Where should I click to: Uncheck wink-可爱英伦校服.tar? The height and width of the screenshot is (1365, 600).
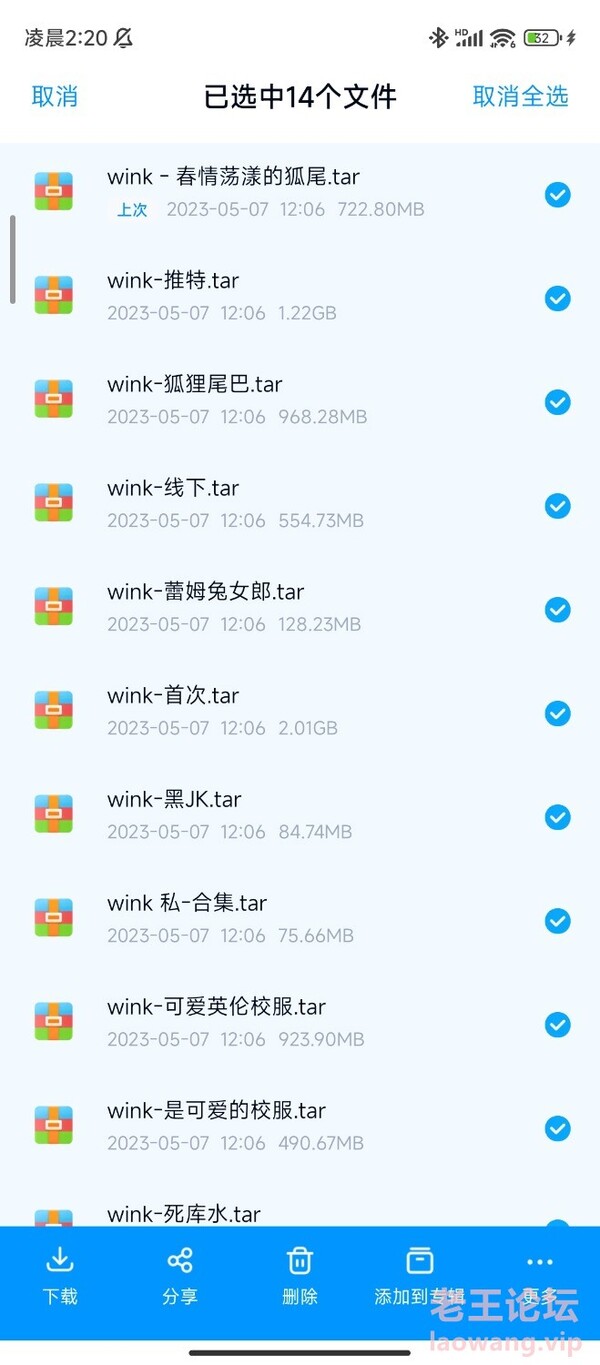tap(557, 1025)
